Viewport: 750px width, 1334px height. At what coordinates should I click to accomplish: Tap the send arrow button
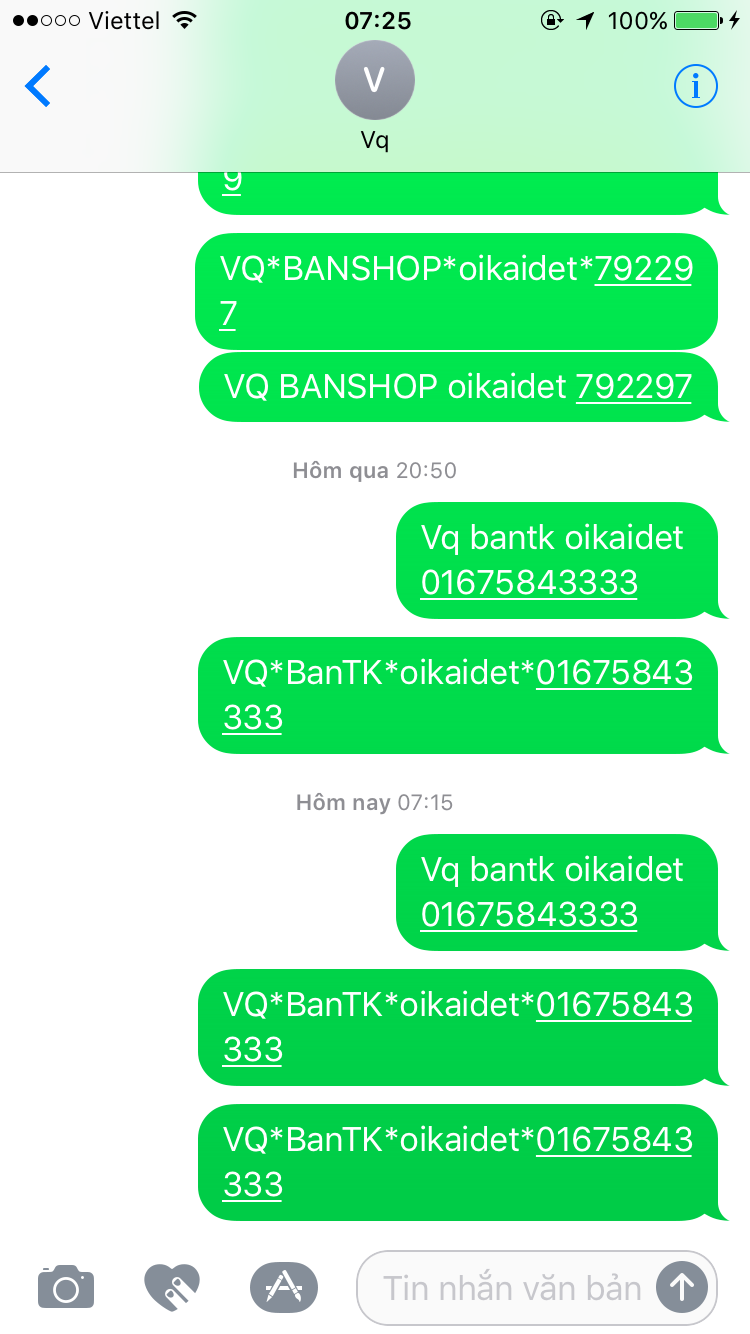point(682,1287)
